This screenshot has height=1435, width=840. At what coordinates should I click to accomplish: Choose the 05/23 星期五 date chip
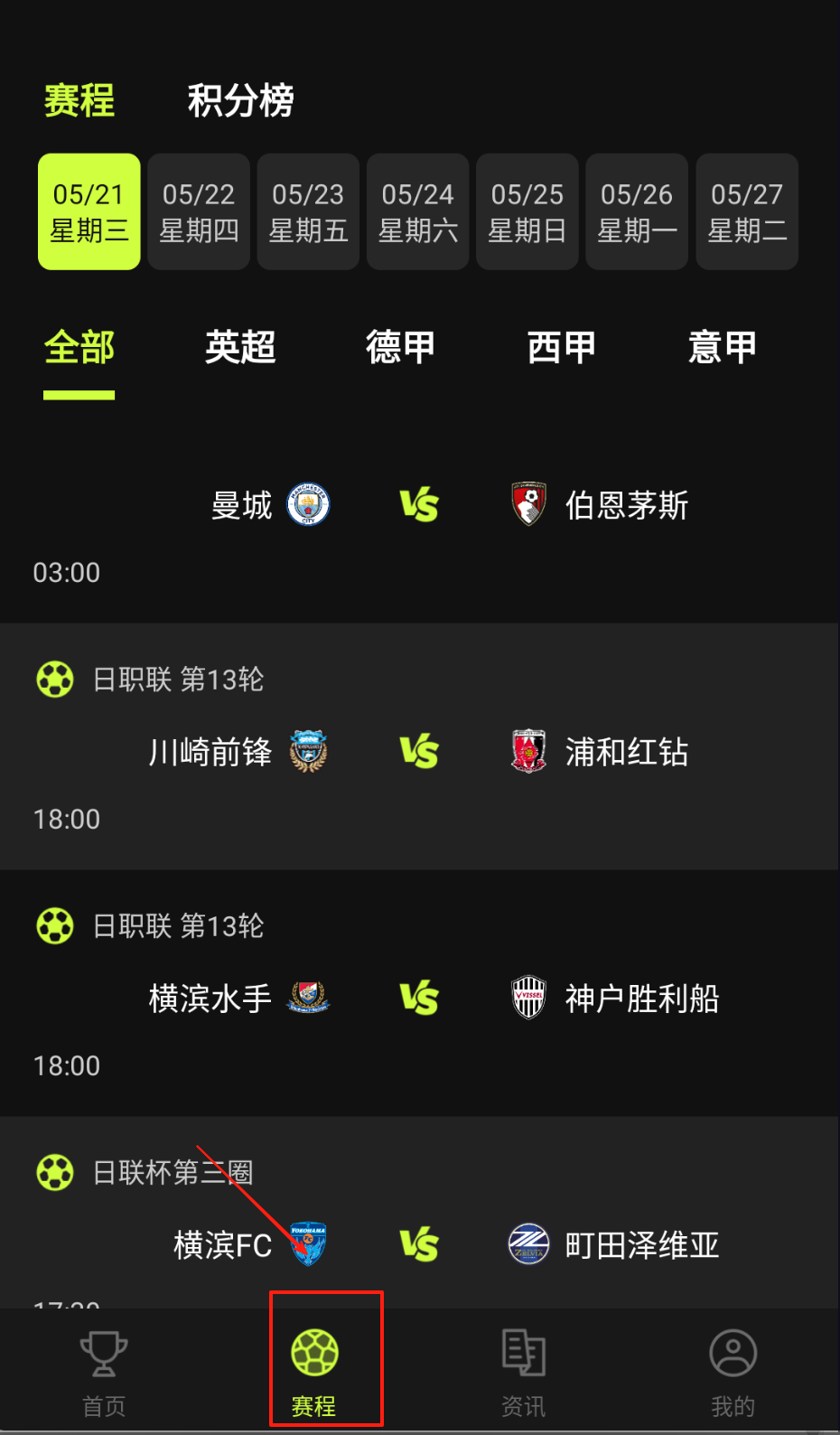pyautogui.click(x=308, y=212)
